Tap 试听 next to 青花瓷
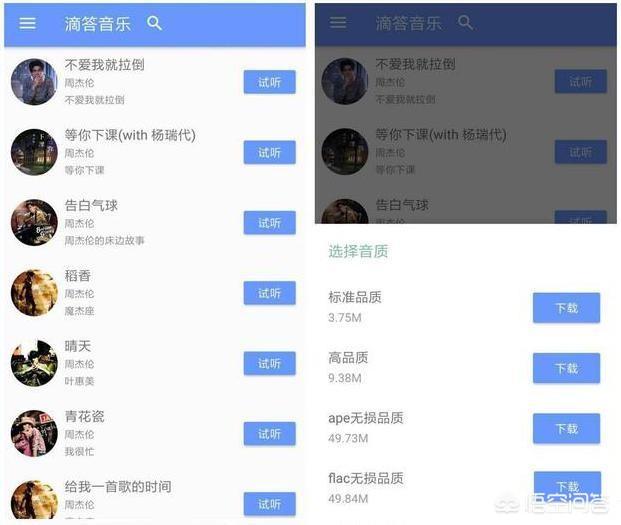621x525 pixels. (x=269, y=434)
